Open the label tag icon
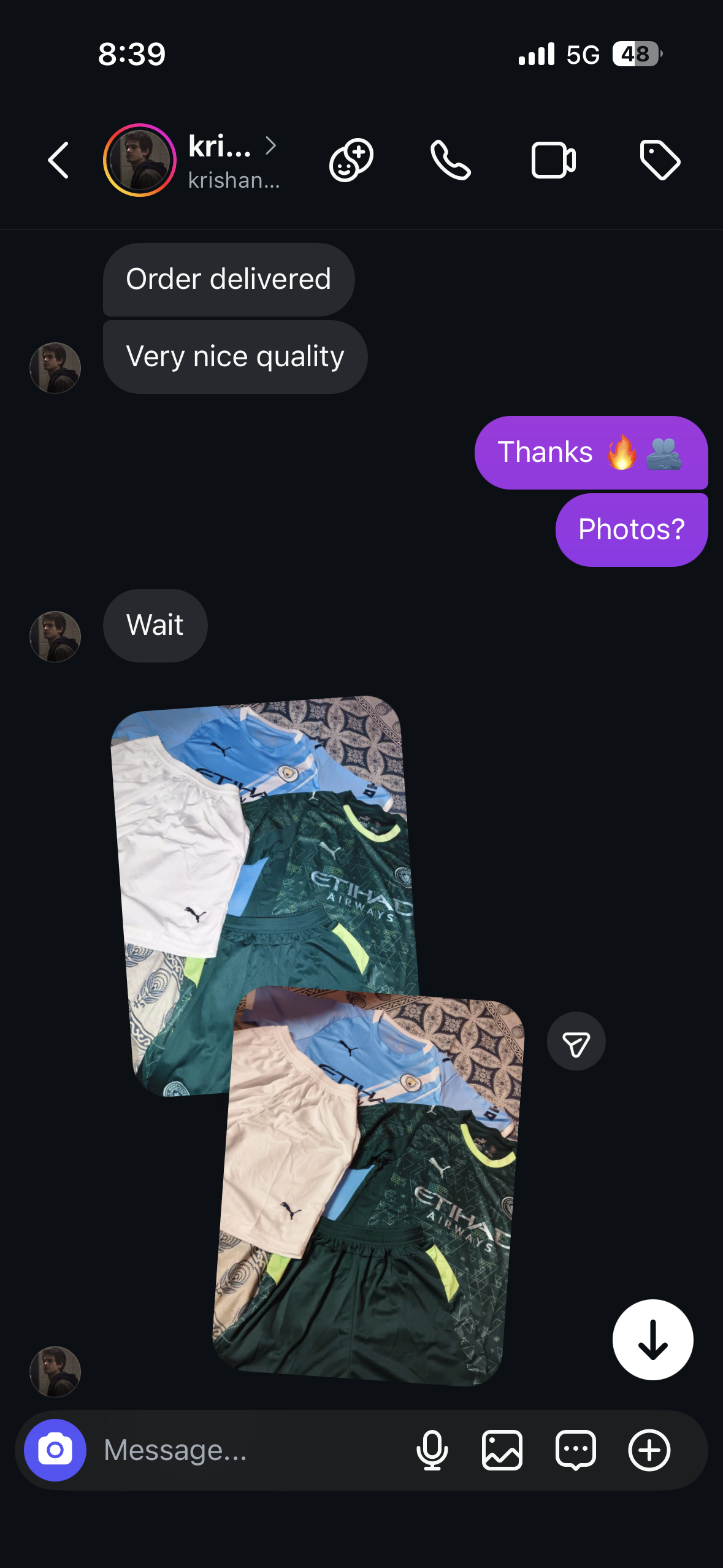 click(x=660, y=161)
